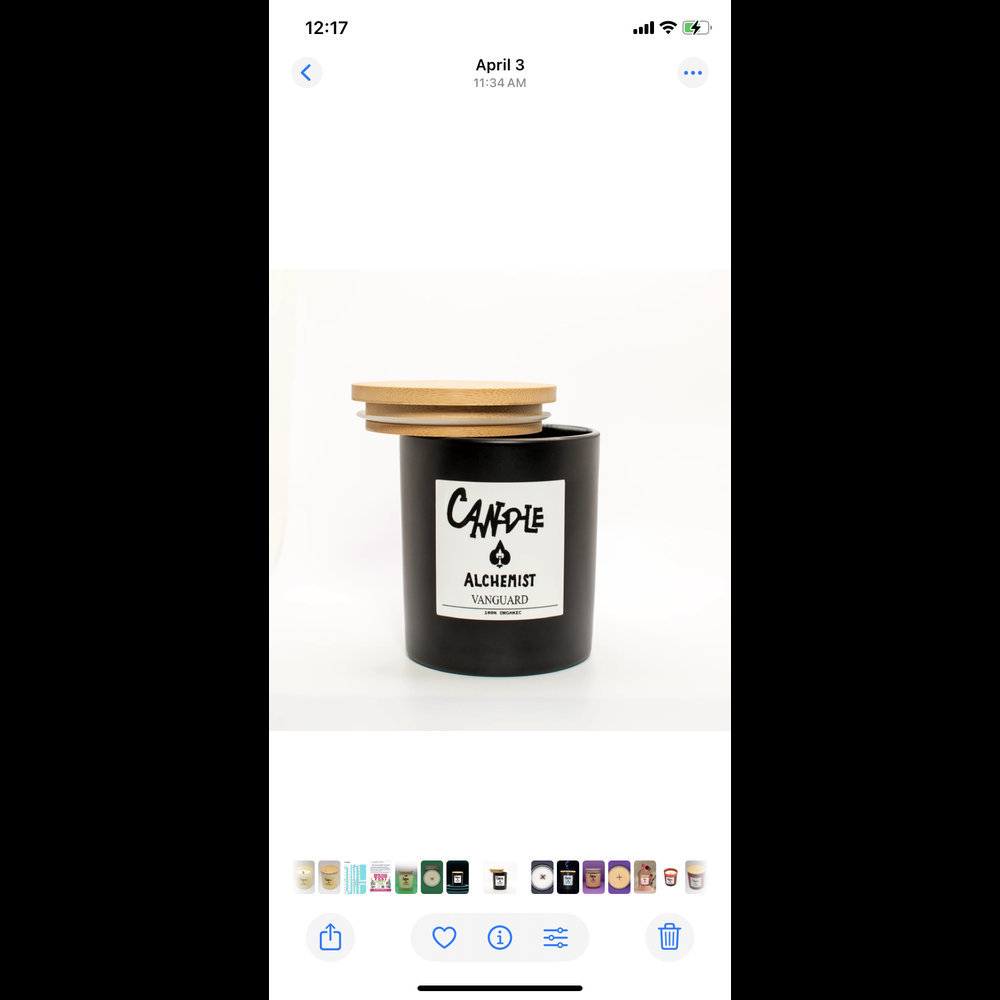Open the more options menu
This screenshot has height=1000, width=1000.
(x=692, y=73)
